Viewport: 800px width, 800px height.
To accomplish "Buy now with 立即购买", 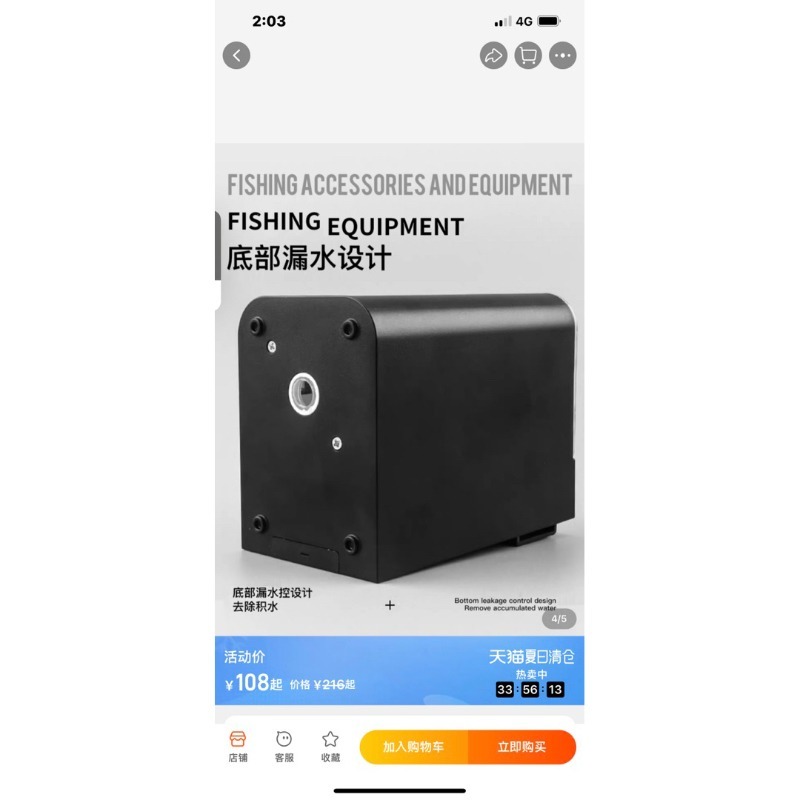I will (522, 747).
